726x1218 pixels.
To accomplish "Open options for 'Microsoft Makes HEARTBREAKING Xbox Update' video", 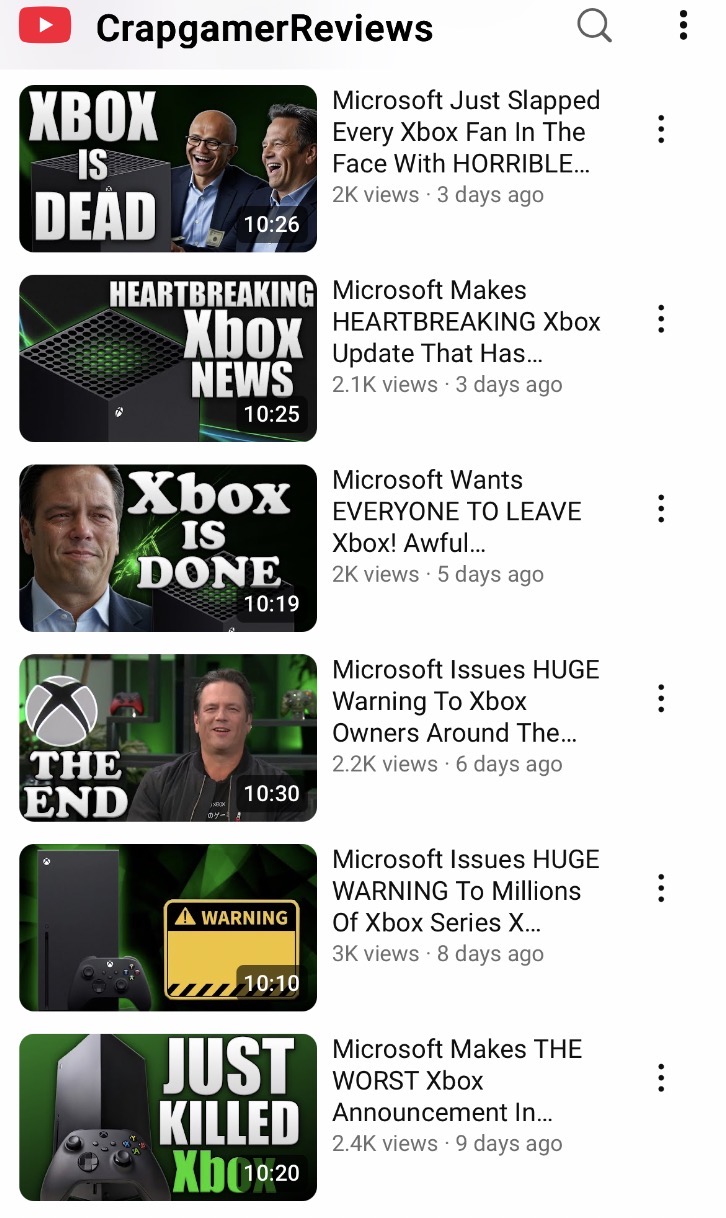I will (661, 319).
